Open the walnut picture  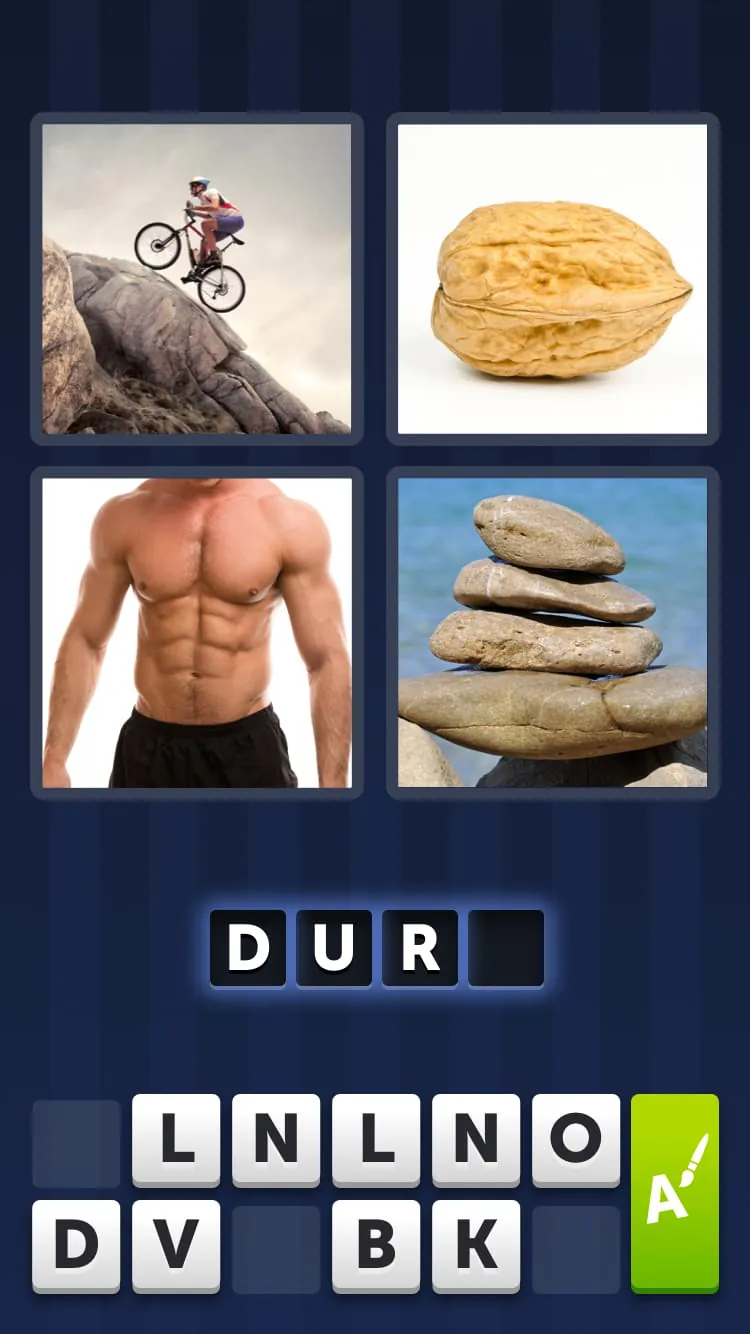point(553,277)
